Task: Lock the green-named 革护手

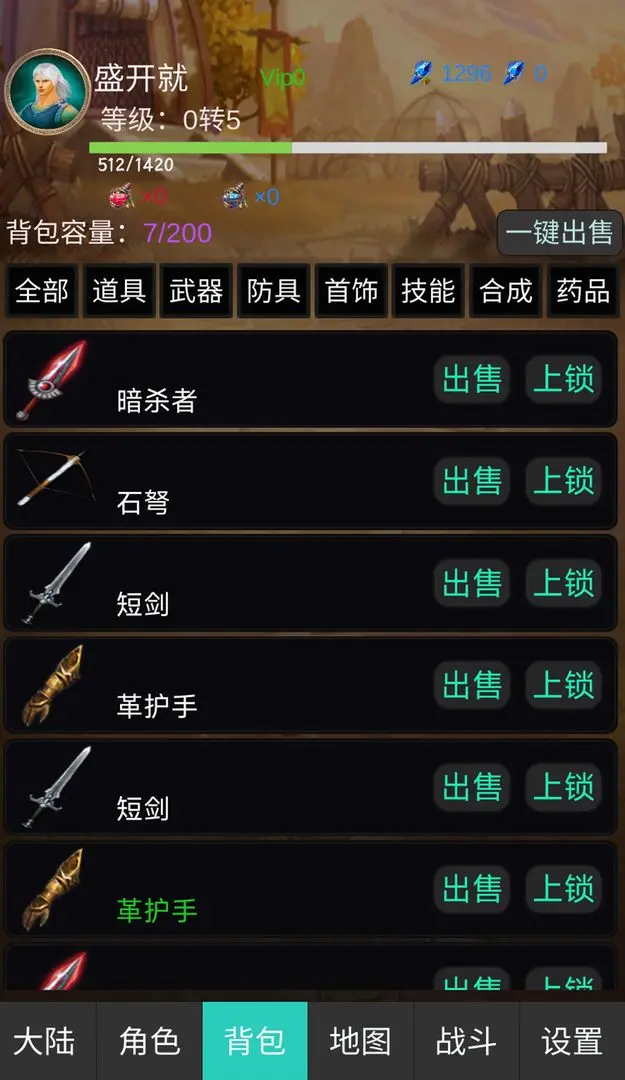Action: coord(563,889)
